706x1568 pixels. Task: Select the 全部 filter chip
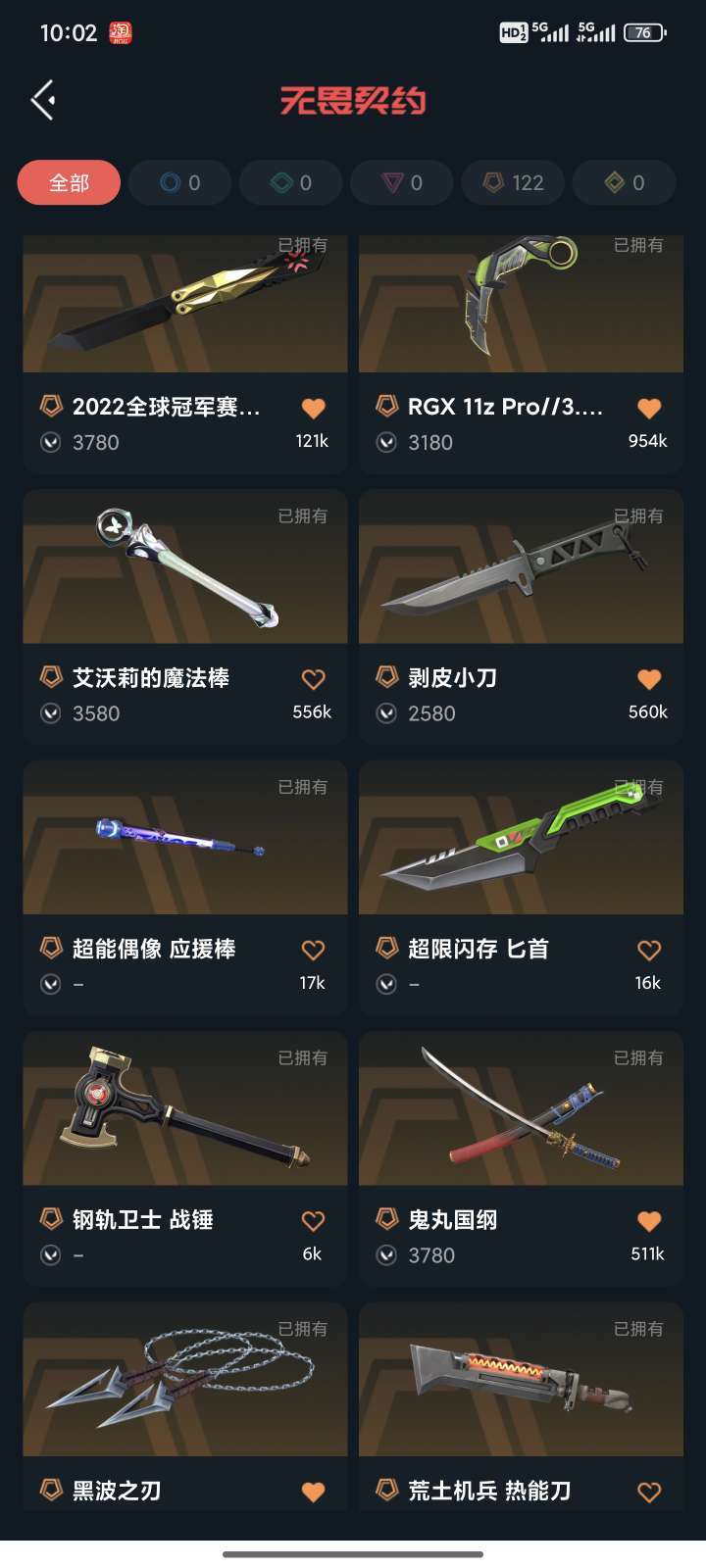[x=69, y=182]
